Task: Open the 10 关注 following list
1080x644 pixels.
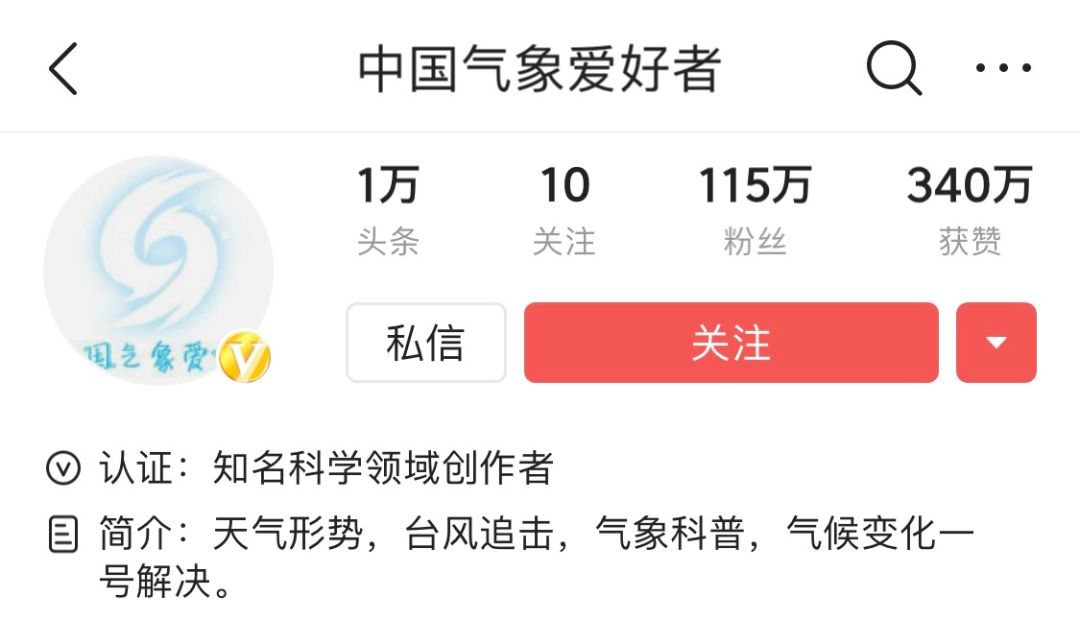Action: 564,212
